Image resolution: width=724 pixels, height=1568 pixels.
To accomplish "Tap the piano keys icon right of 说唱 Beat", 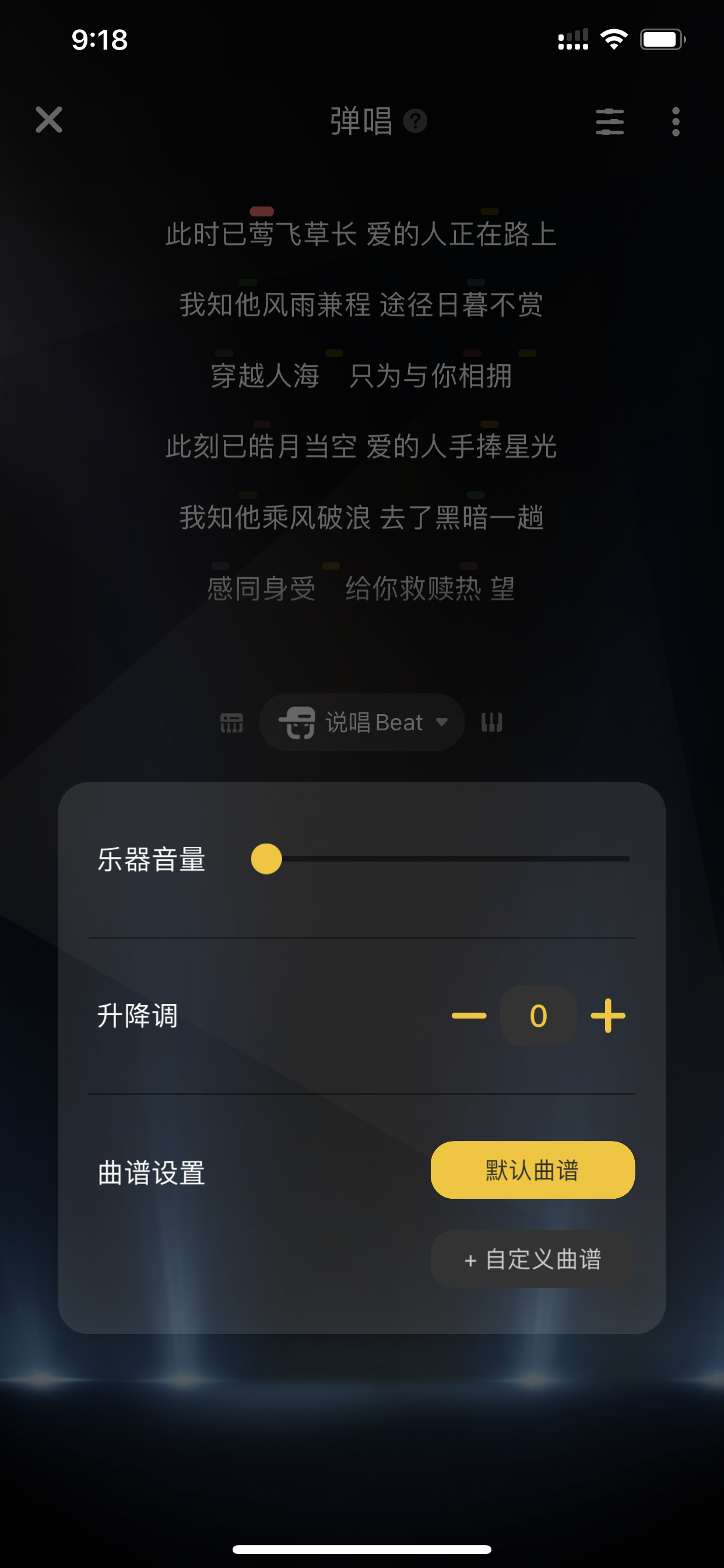I will [x=491, y=723].
